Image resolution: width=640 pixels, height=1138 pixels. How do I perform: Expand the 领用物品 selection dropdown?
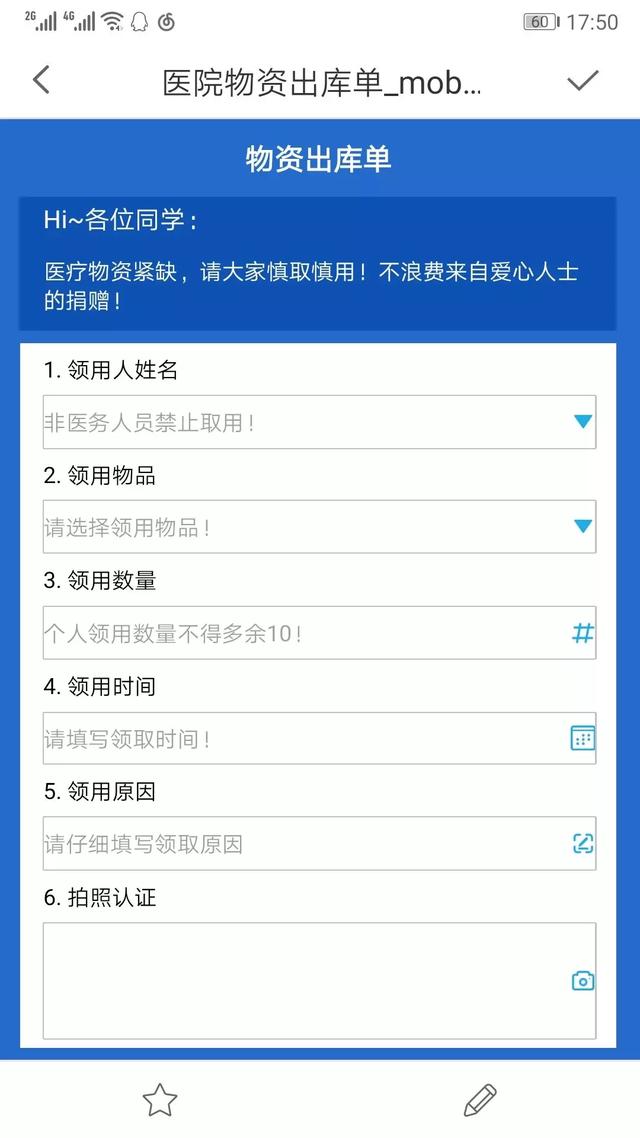583,527
